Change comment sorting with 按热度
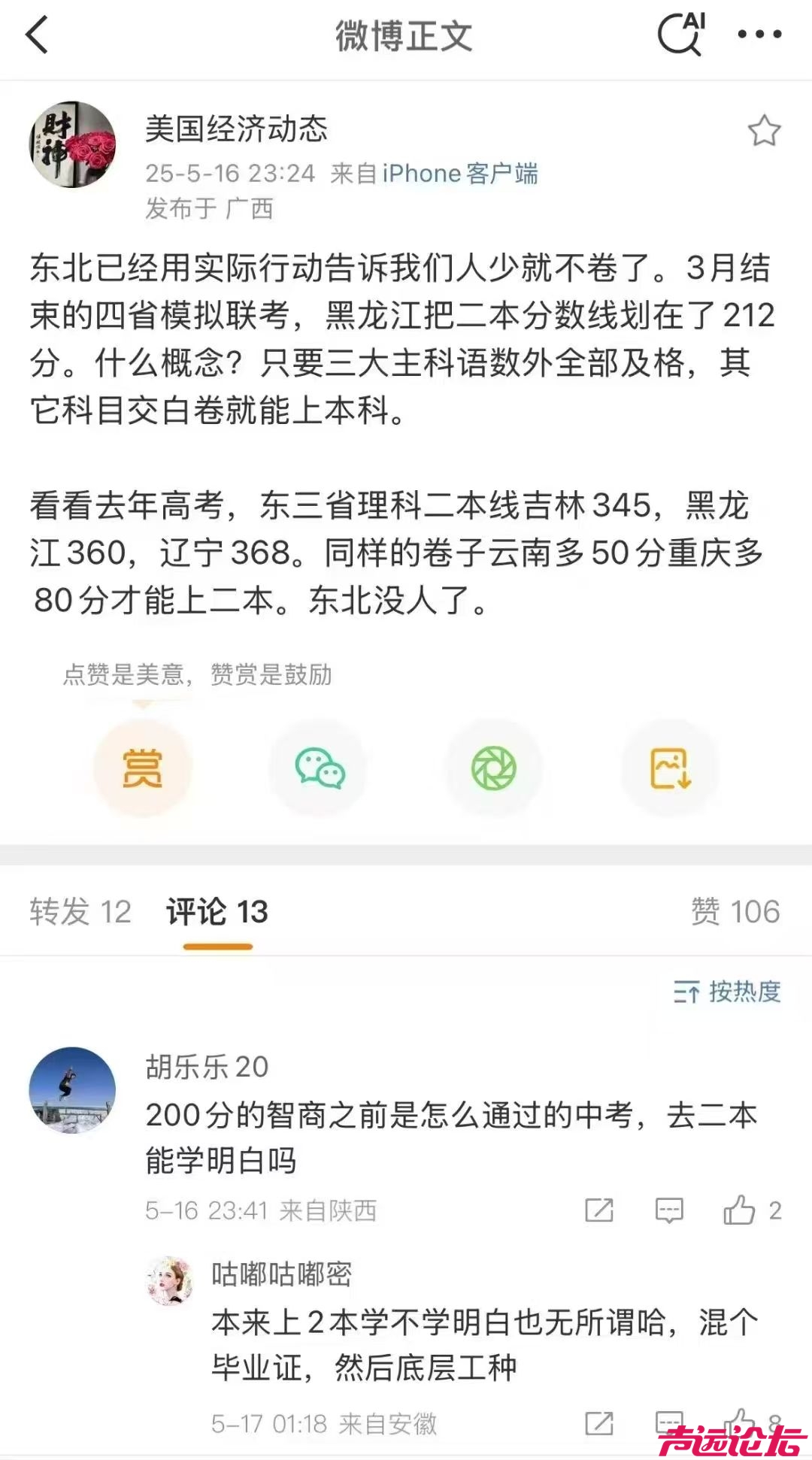 (x=727, y=992)
